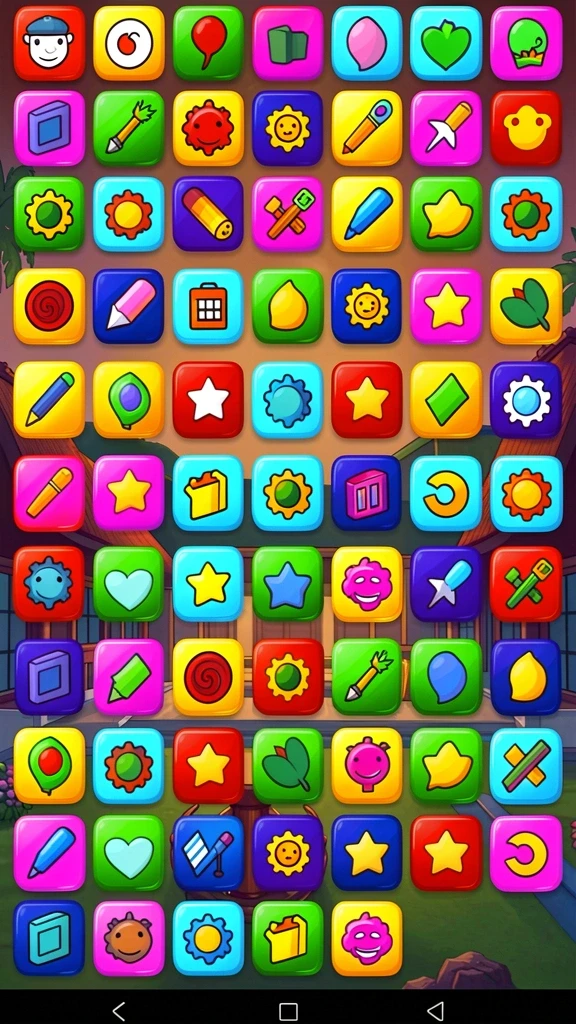Tap the green diamond on yellow tile
This screenshot has height=1024, width=576.
click(x=446, y=399)
